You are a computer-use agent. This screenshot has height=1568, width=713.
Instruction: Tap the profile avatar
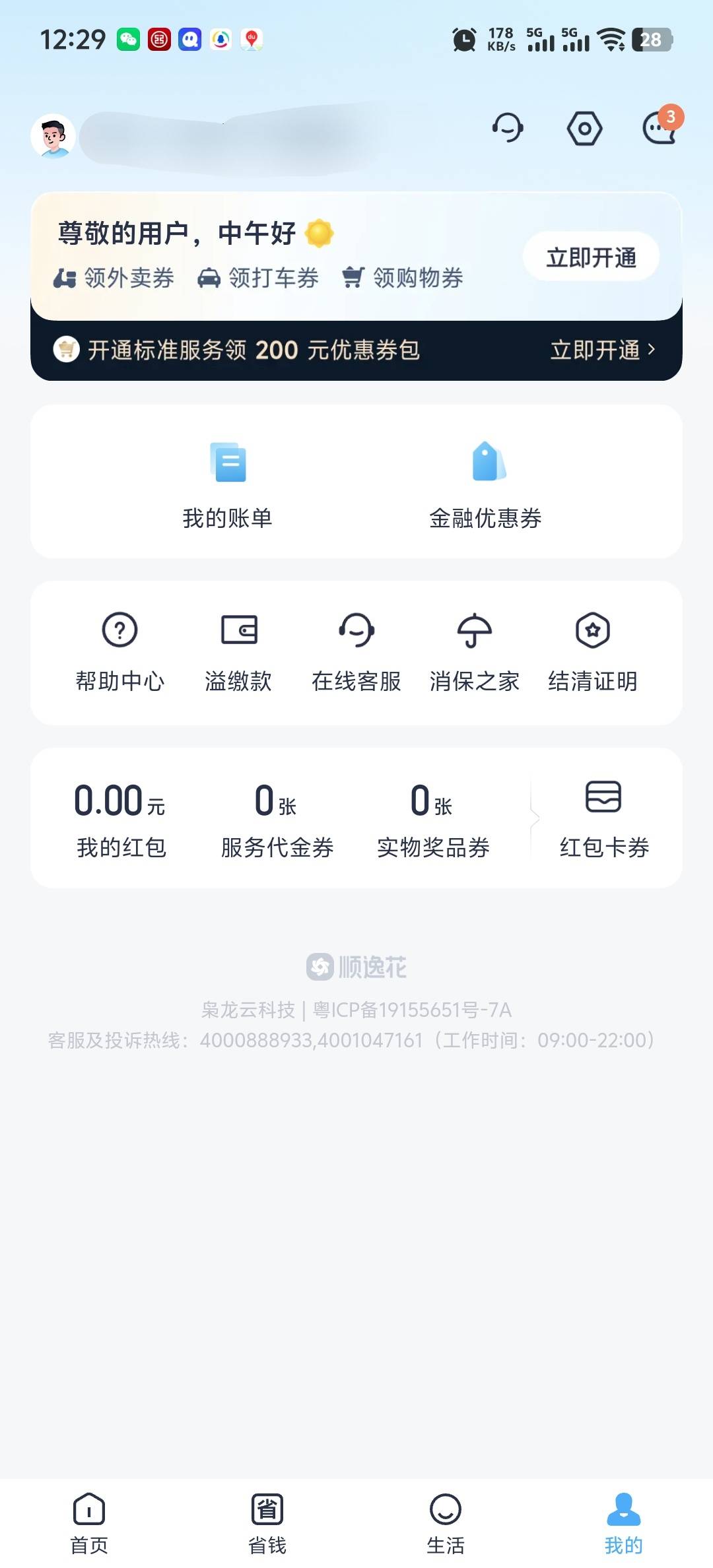pyautogui.click(x=53, y=137)
